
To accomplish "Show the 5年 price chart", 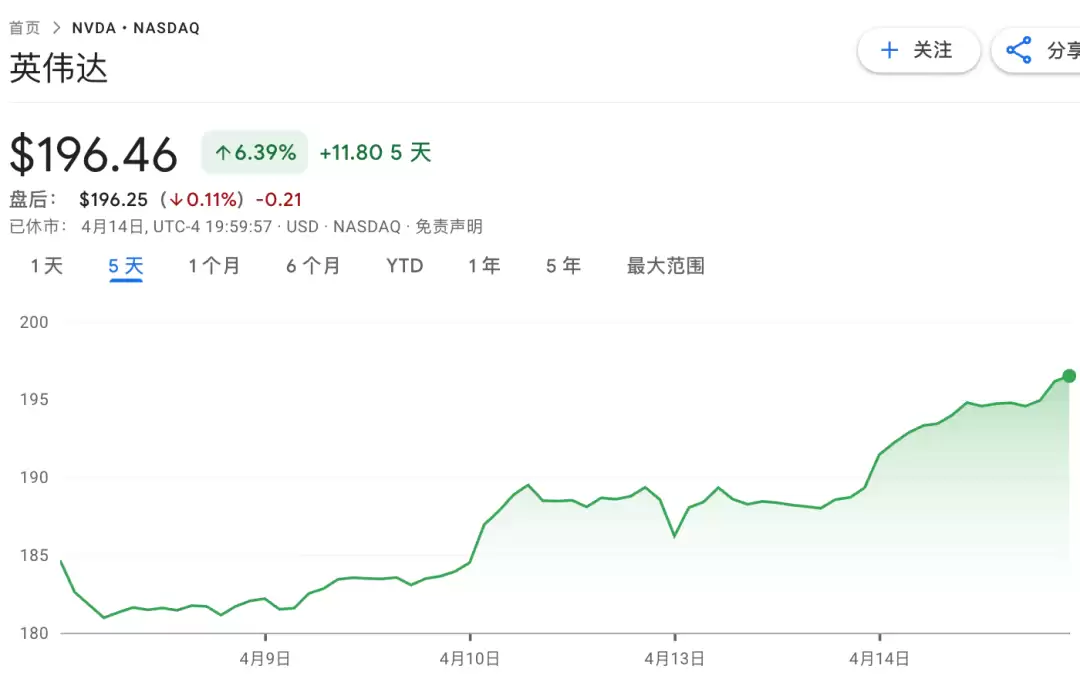I will click(x=563, y=266).
